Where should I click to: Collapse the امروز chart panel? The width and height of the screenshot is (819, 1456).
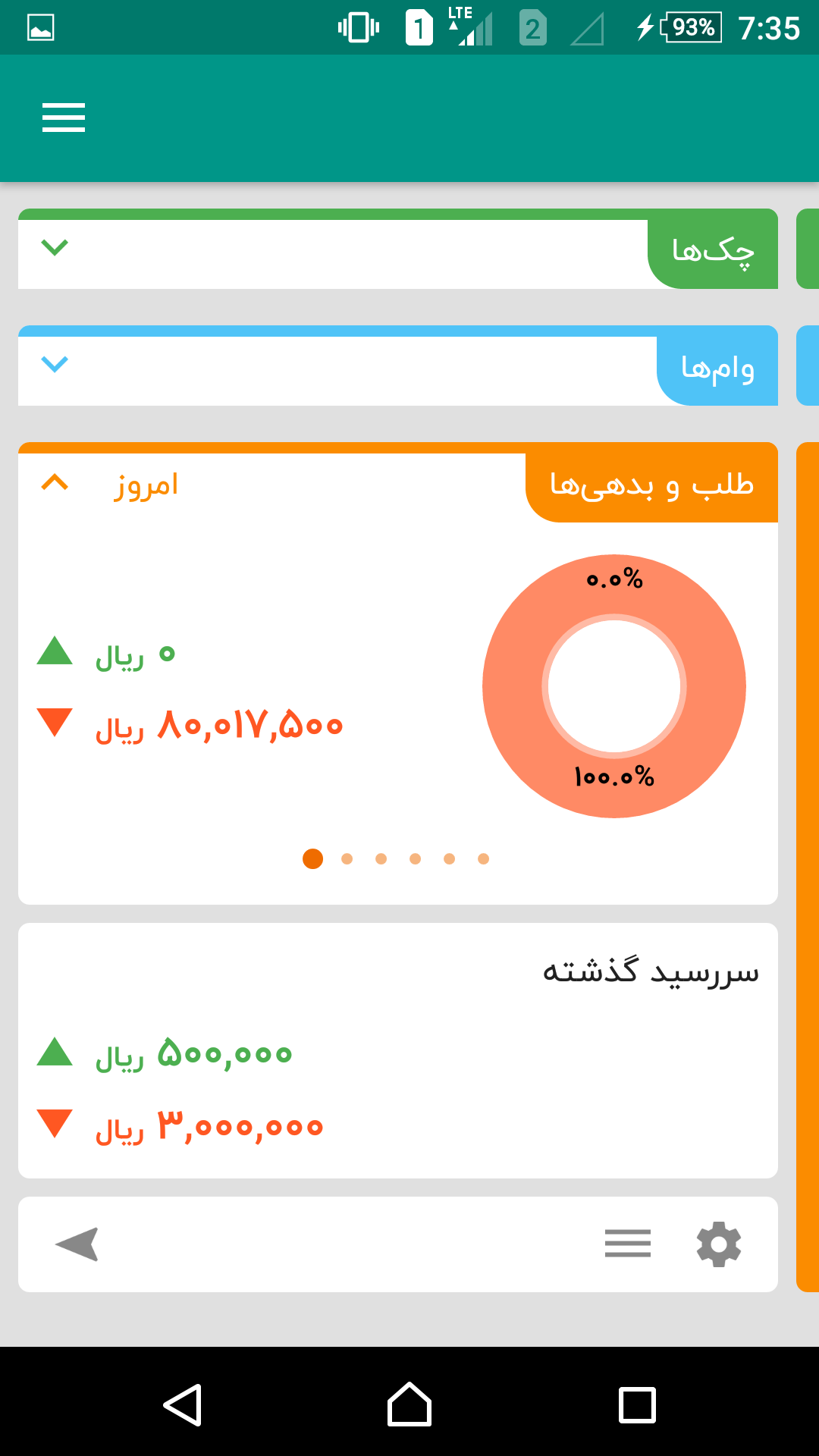(x=54, y=484)
